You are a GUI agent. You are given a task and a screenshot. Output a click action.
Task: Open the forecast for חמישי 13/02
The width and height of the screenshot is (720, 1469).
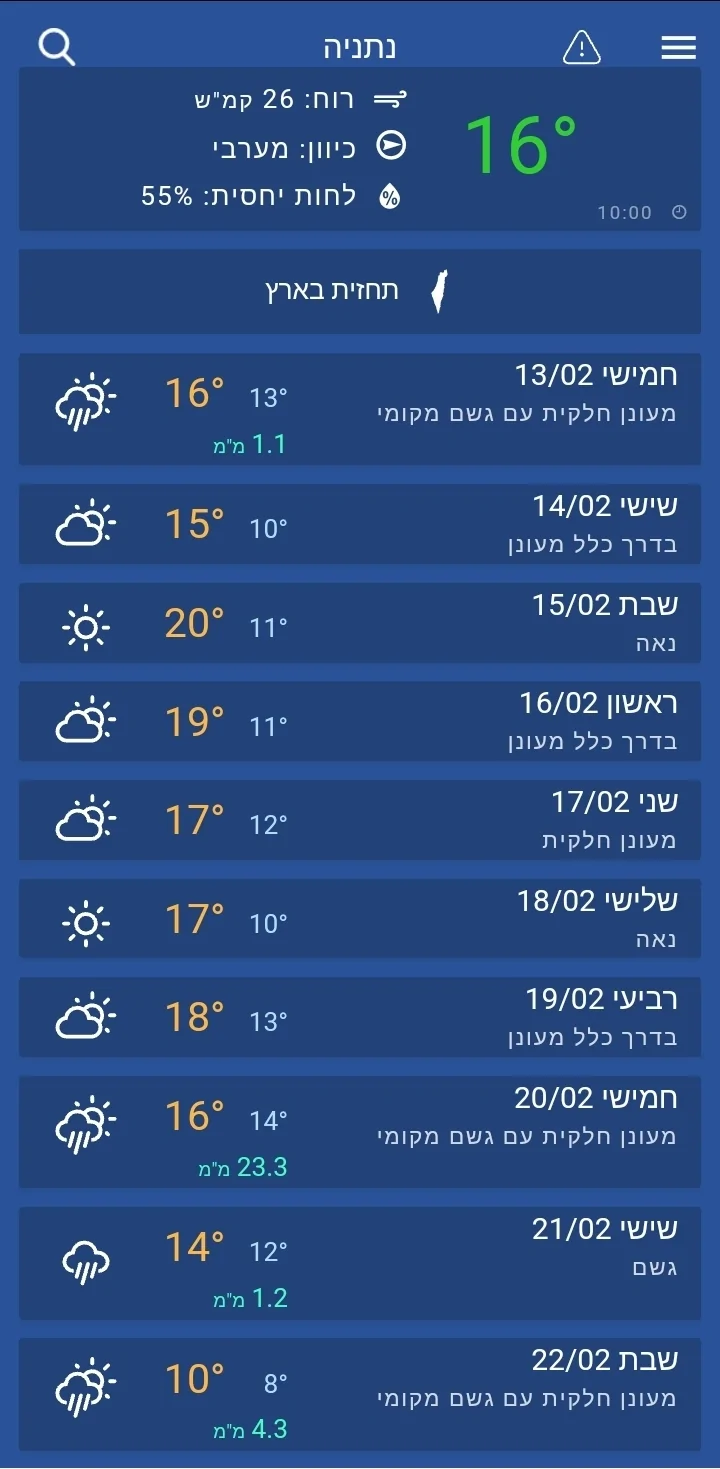(360, 408)
